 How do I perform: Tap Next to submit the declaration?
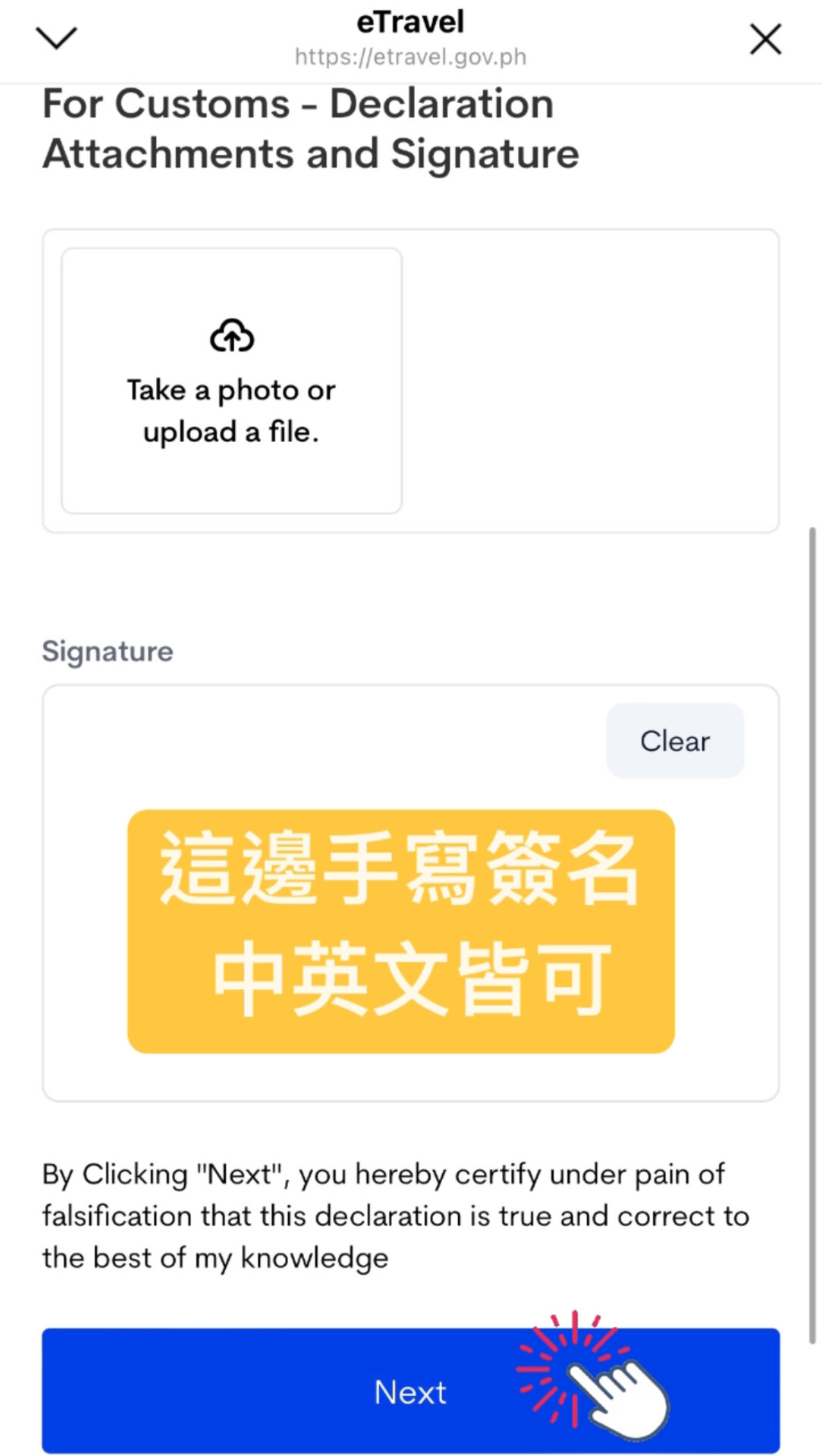click(x=410, y=1392)
